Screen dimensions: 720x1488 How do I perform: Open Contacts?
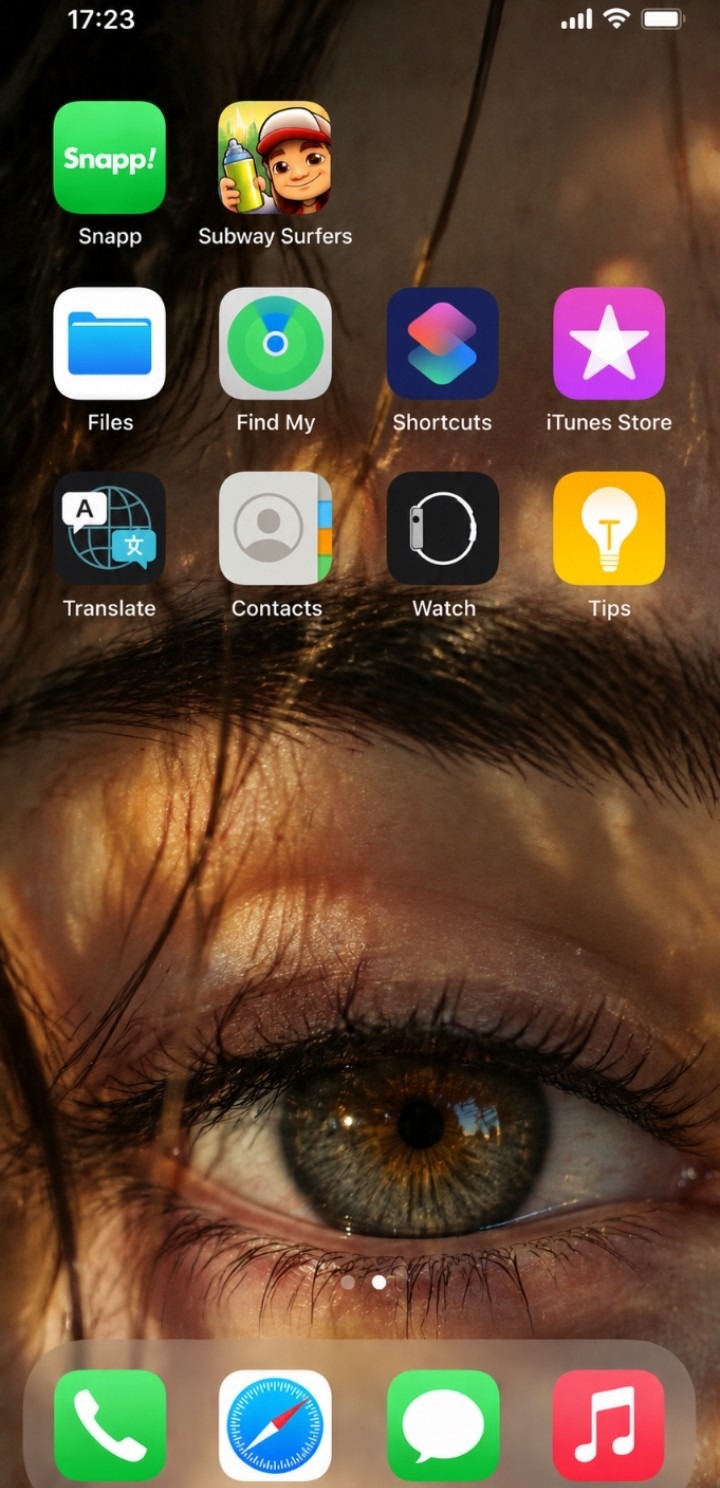pyautogui.click(x=275, y=528)
